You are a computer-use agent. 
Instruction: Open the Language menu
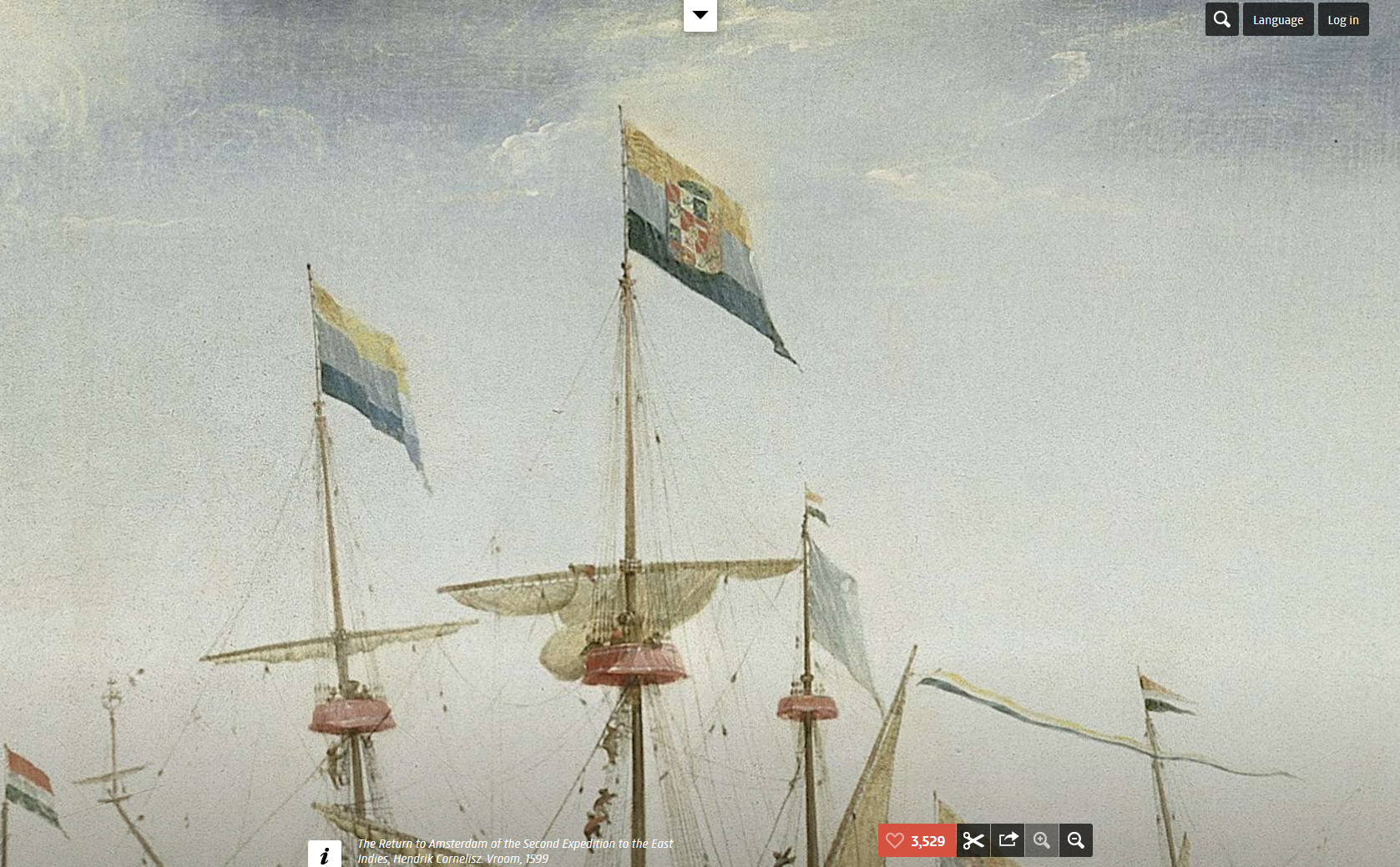pyautogui.click(x=1277, y=19)
